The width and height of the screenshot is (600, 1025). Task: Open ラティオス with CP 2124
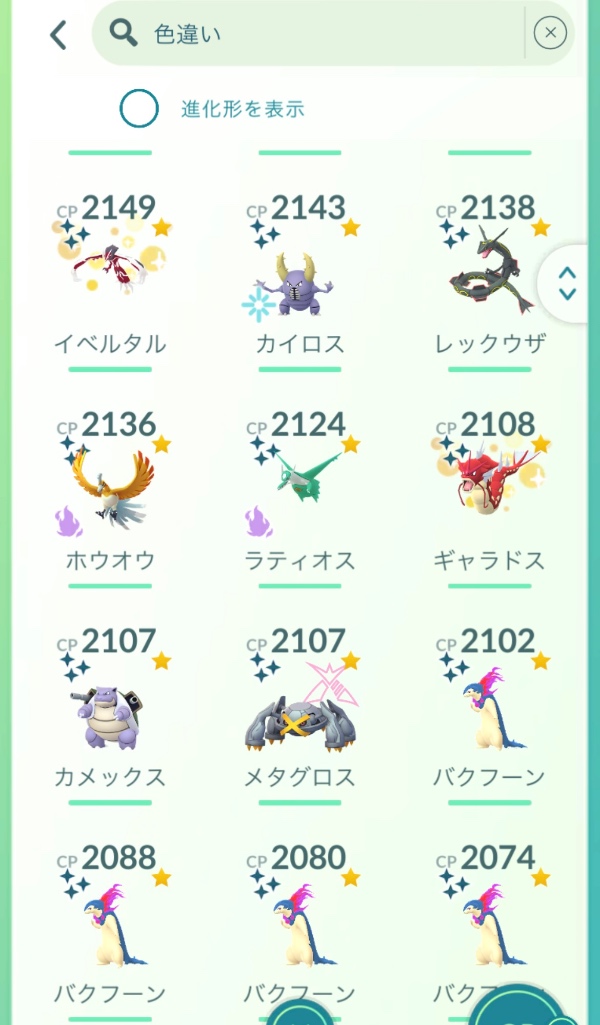tap(300, 490)
